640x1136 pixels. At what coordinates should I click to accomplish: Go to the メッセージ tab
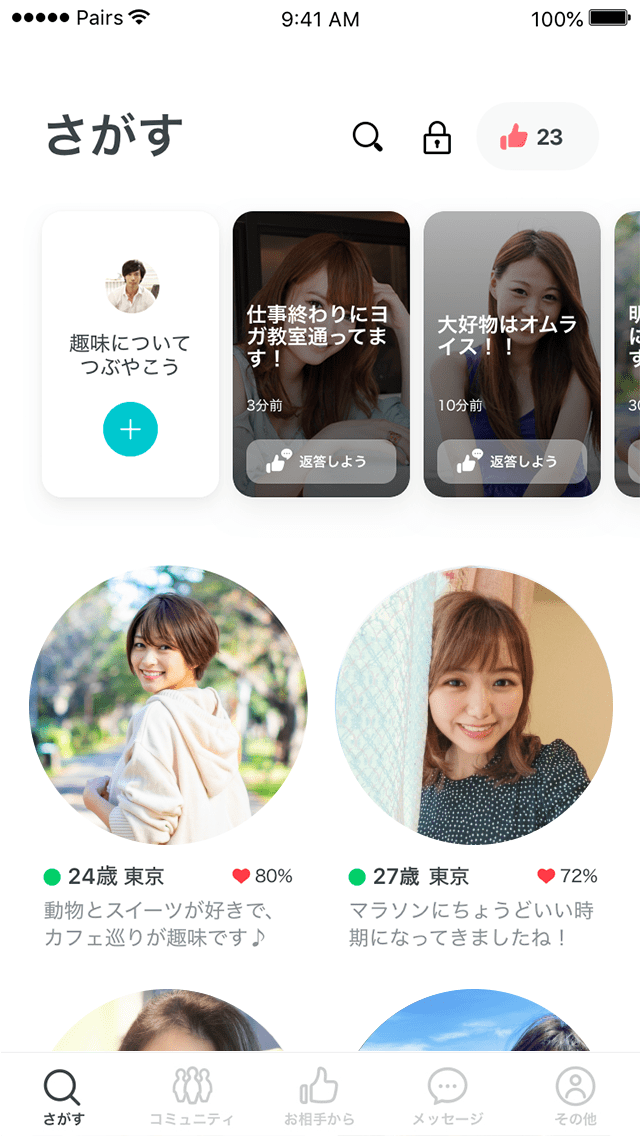point(447,1096)
